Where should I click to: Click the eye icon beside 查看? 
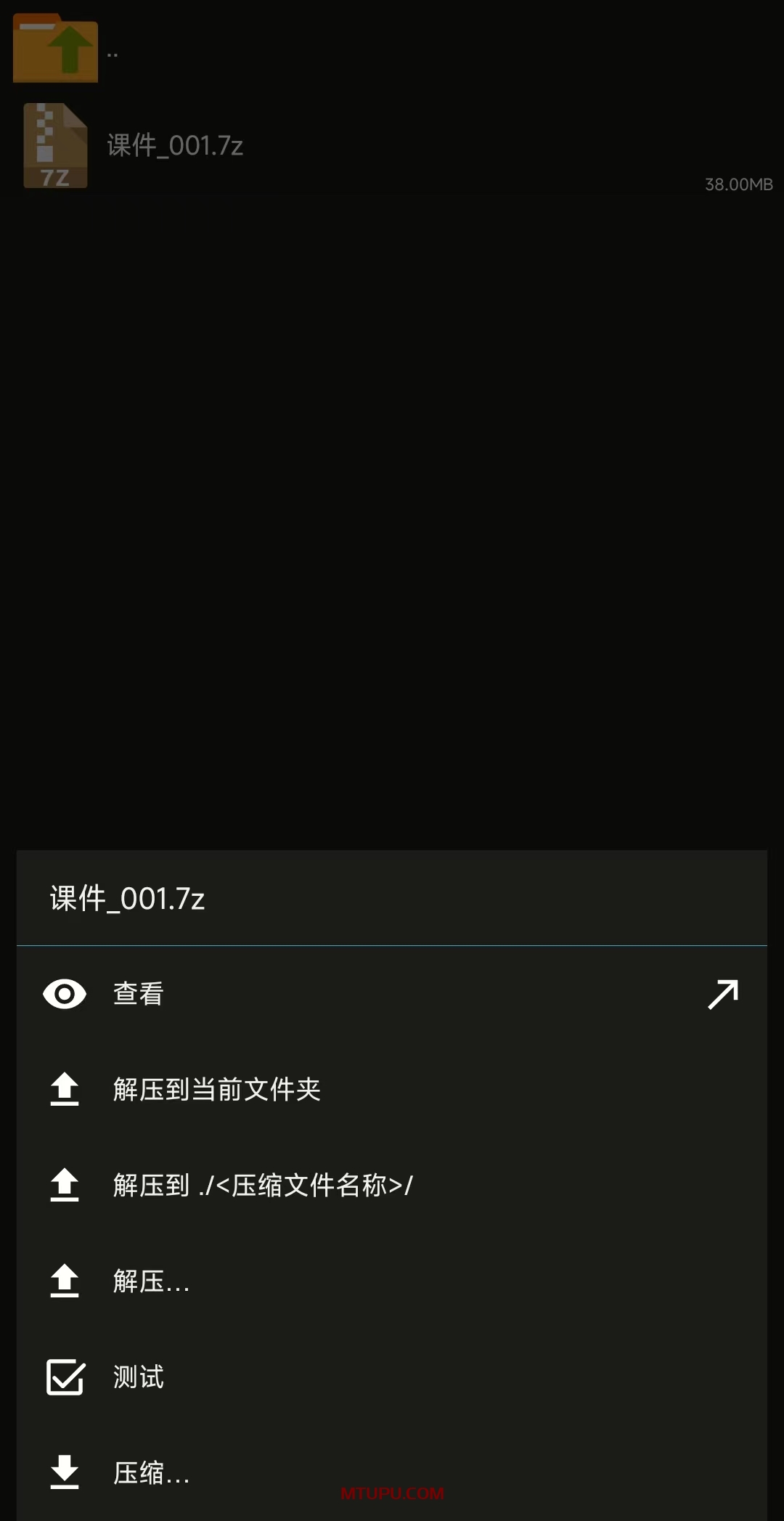[65, 994]
